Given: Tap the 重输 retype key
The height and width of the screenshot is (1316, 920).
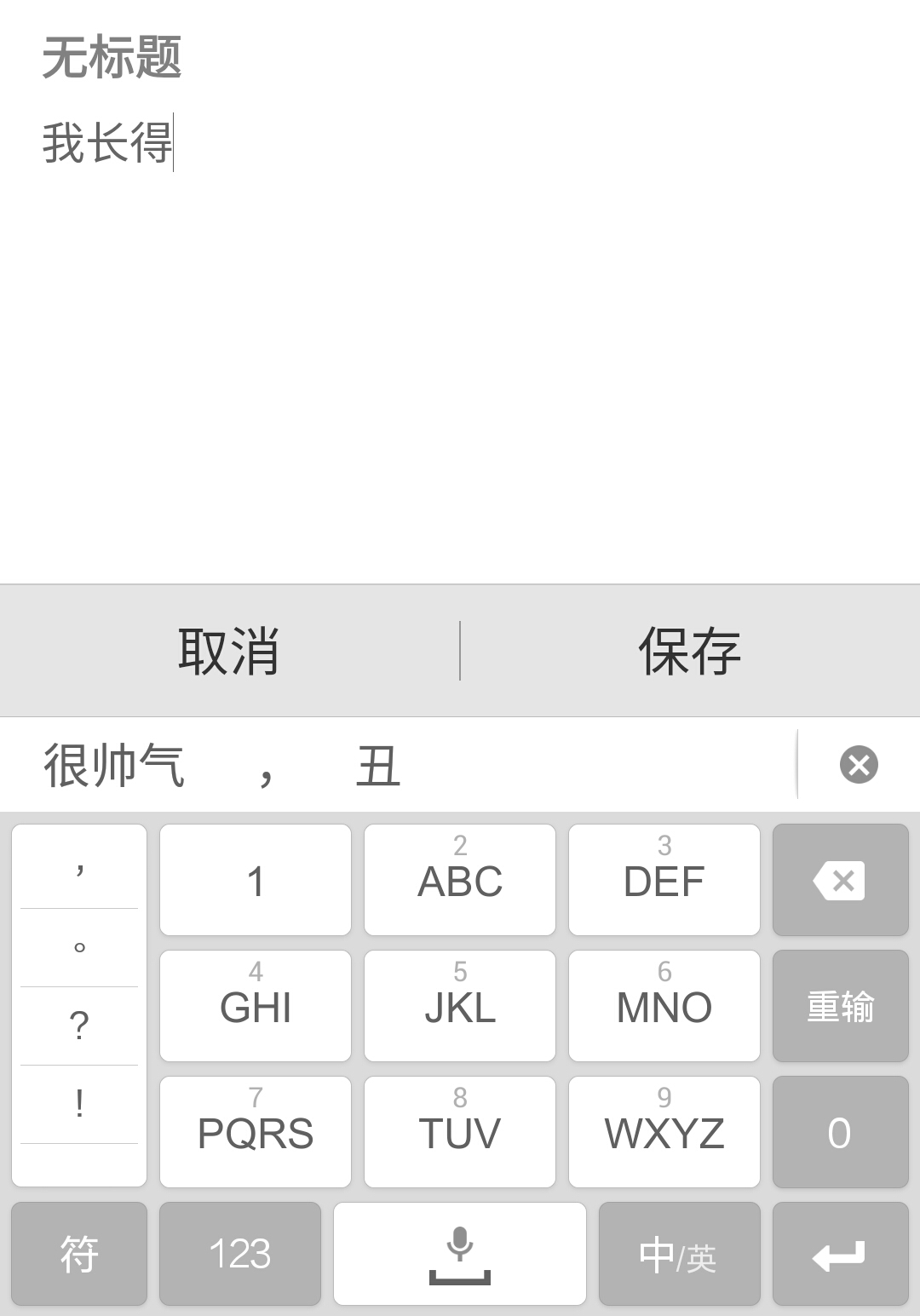Looking at the screenshot, I should point(840,1006).
